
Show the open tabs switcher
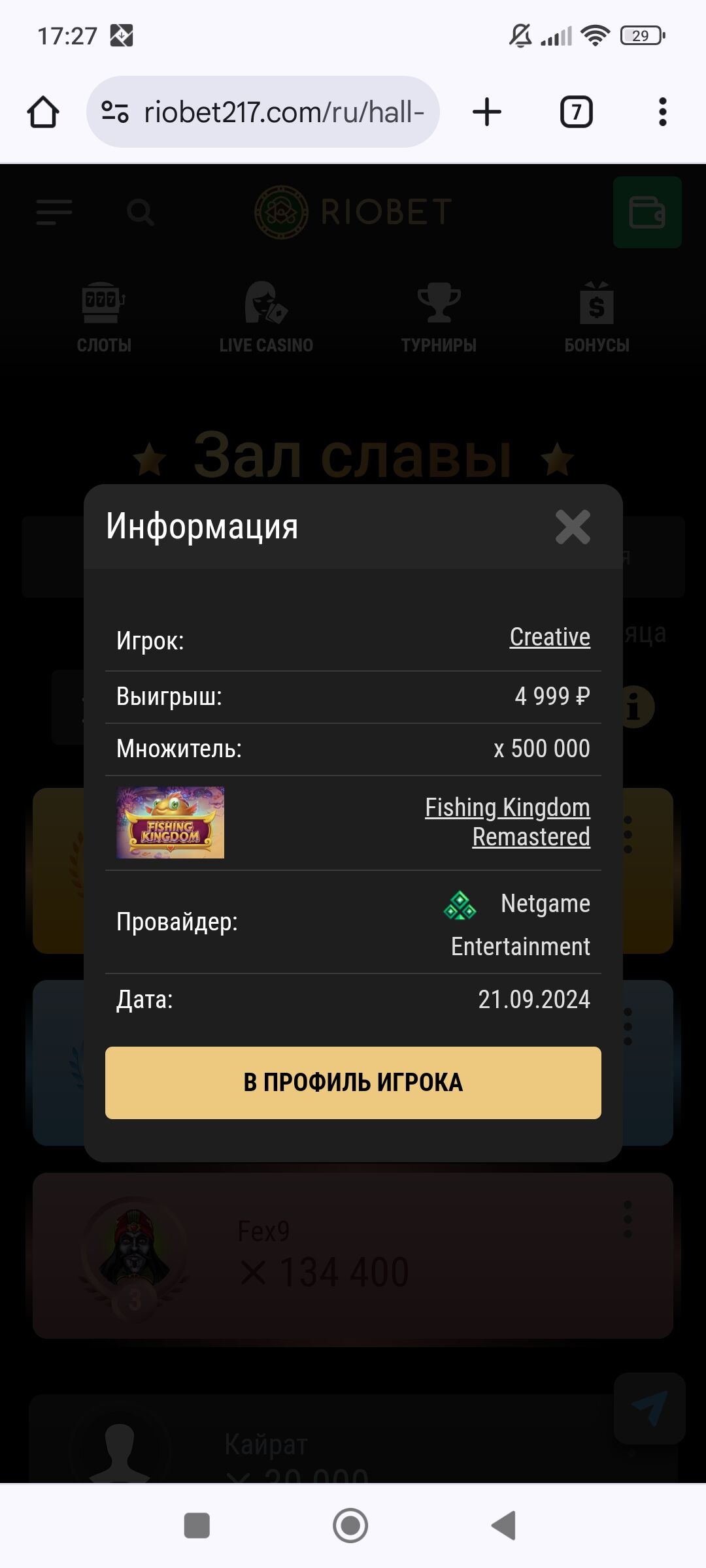click(x=576, y=112)
